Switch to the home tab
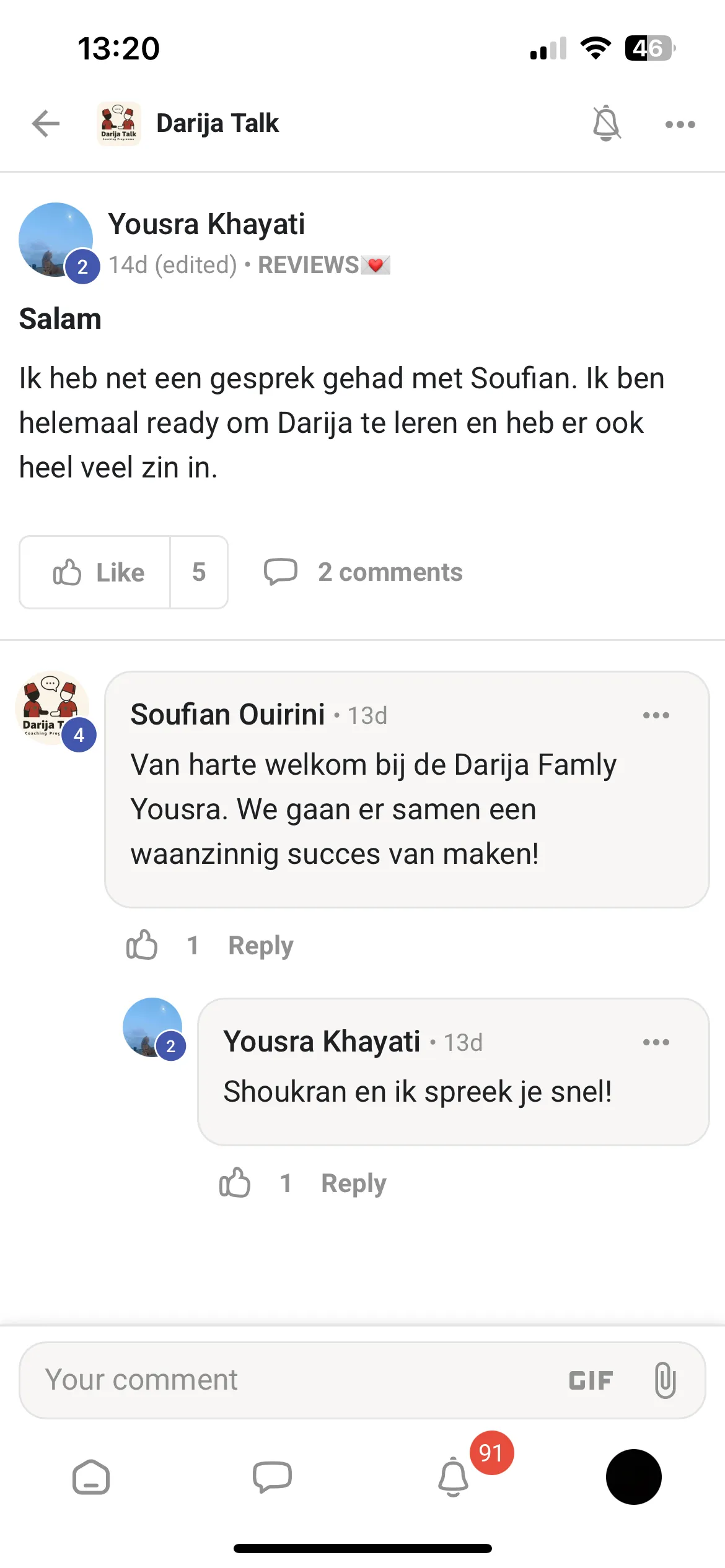 [x=91, y=1478]
